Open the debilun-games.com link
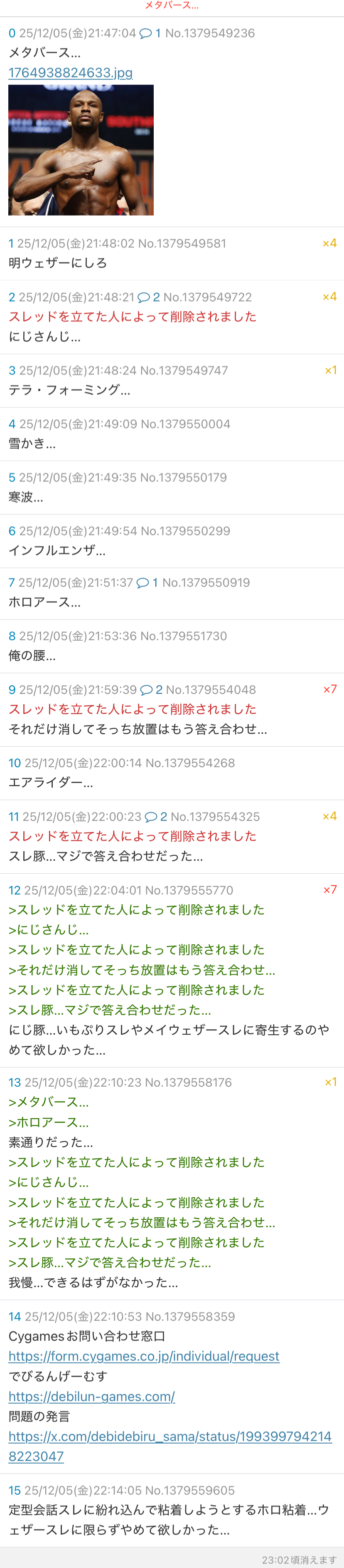344x1568 pixels. [x=92, y=1396]
